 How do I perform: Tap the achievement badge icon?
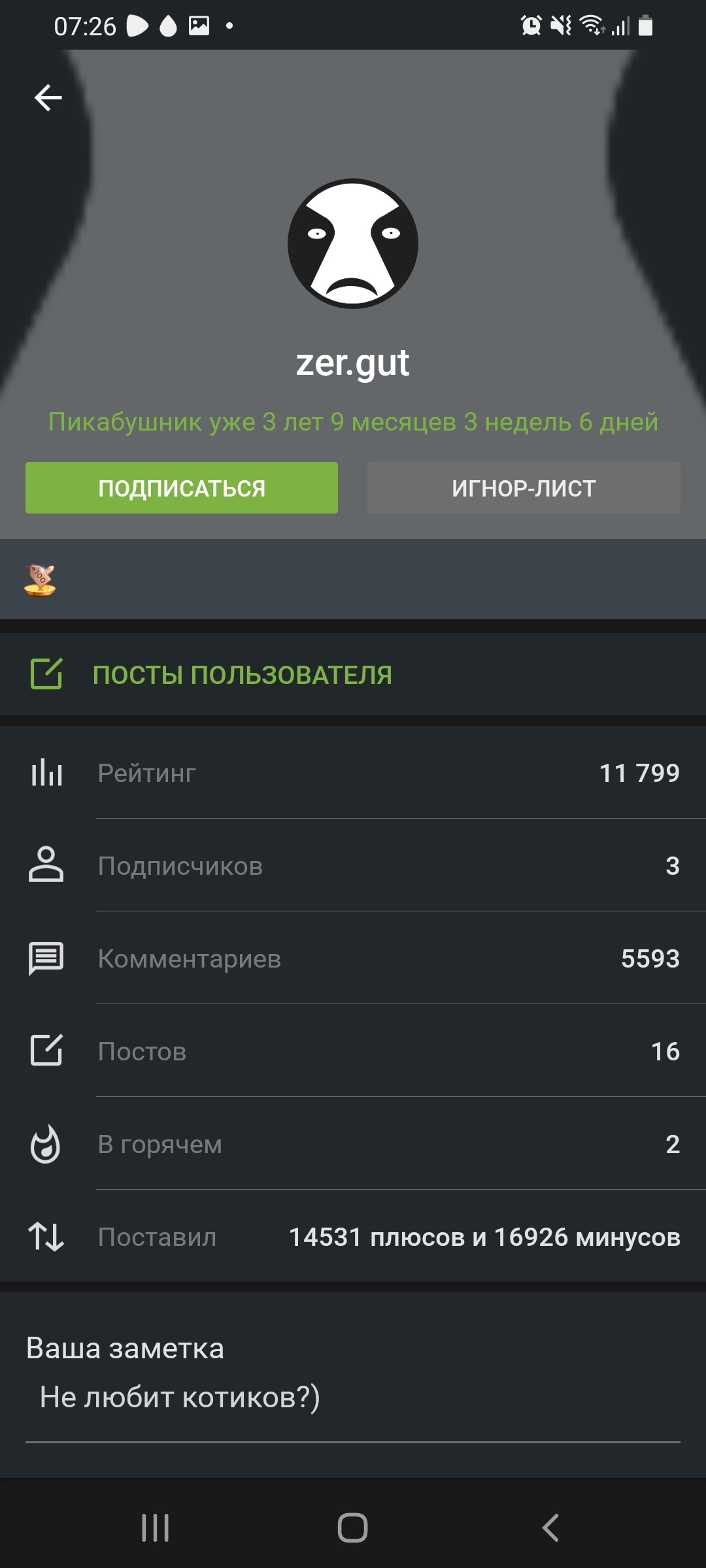coord(40,580)
